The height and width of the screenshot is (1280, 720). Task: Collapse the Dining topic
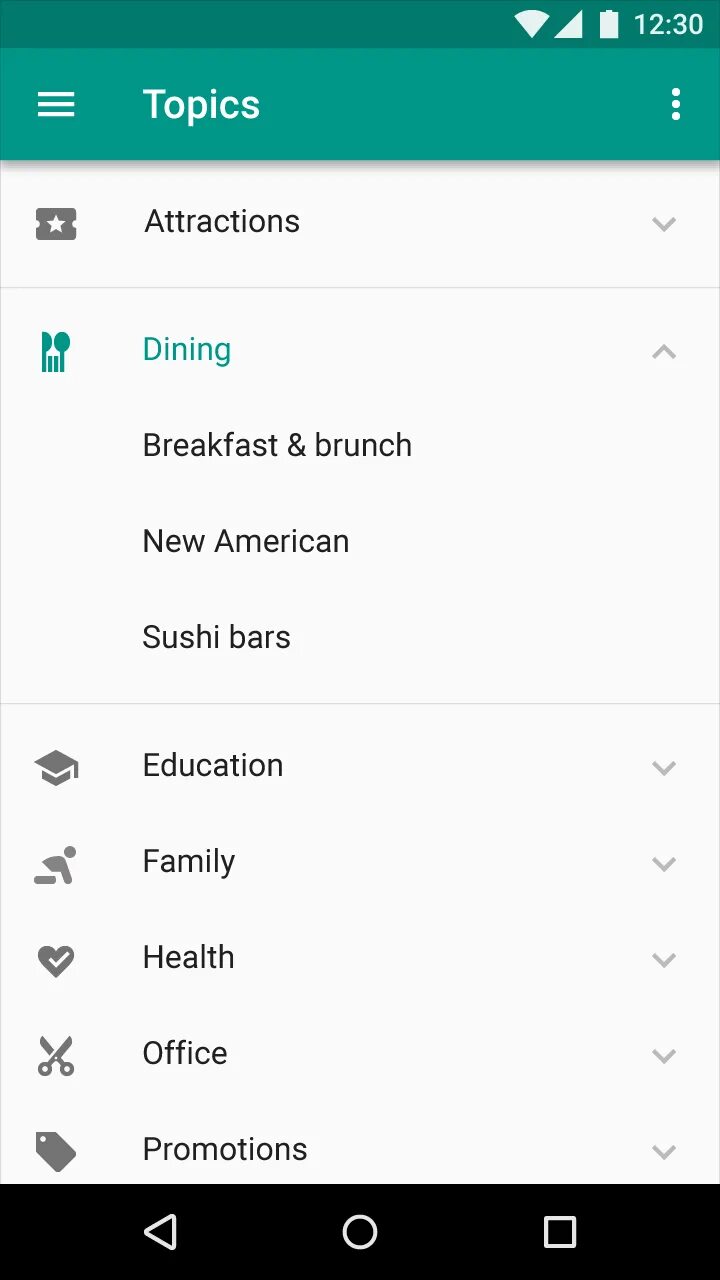664,351
